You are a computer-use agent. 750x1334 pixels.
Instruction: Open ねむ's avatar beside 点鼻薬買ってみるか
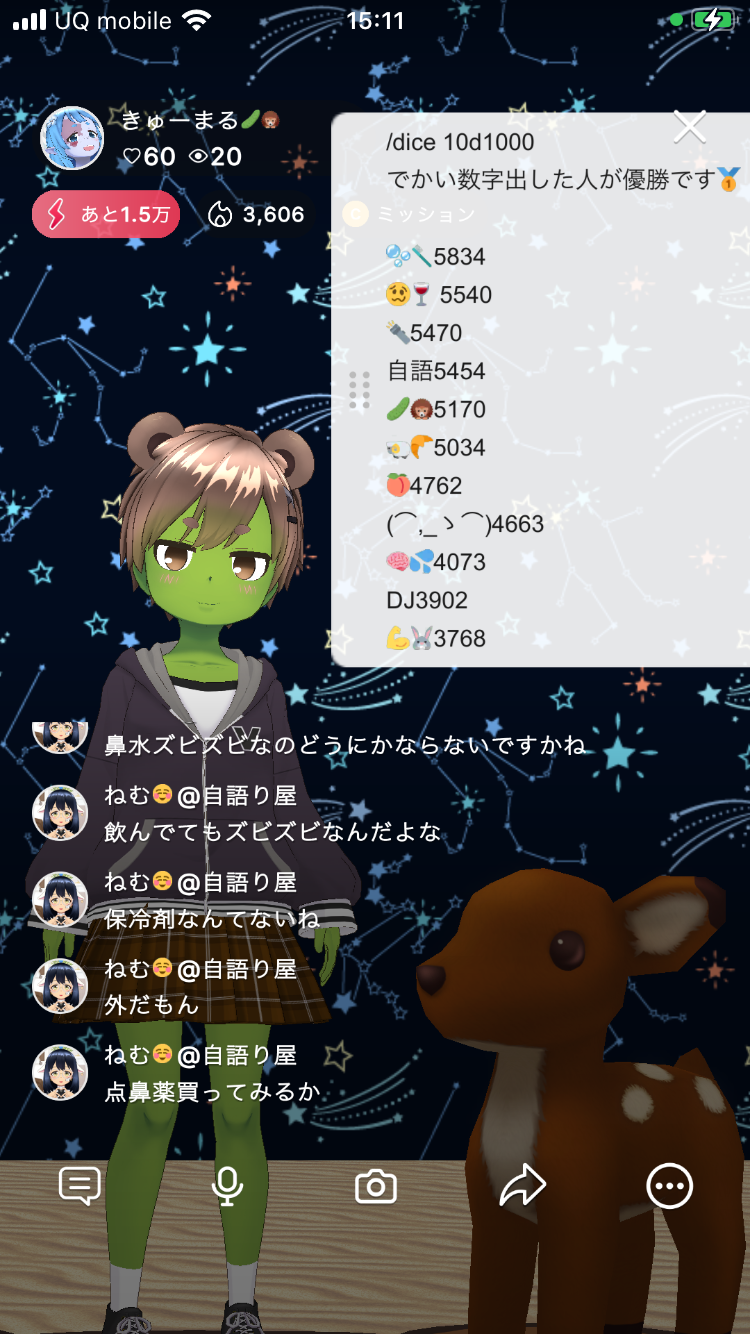pos(61,1073)
